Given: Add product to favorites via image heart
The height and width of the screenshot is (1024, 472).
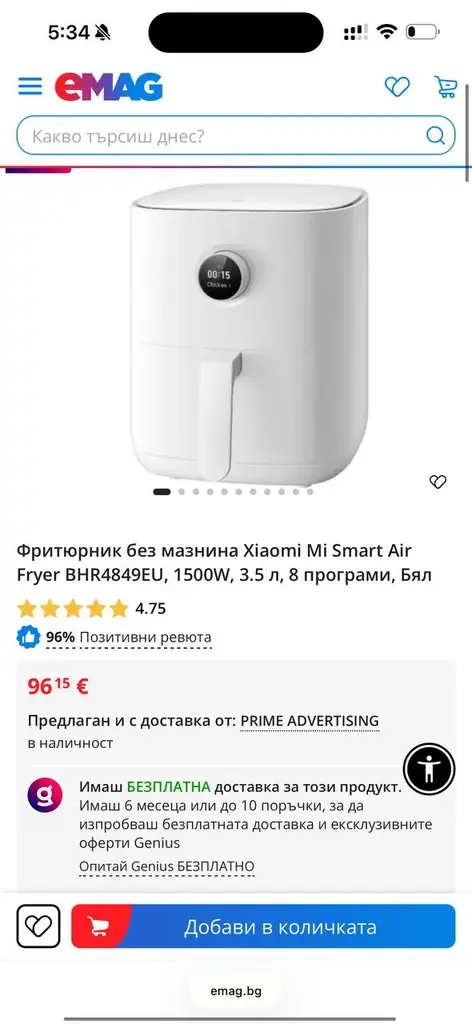Looking at the screenshot, I should click(x=437, y=482).
